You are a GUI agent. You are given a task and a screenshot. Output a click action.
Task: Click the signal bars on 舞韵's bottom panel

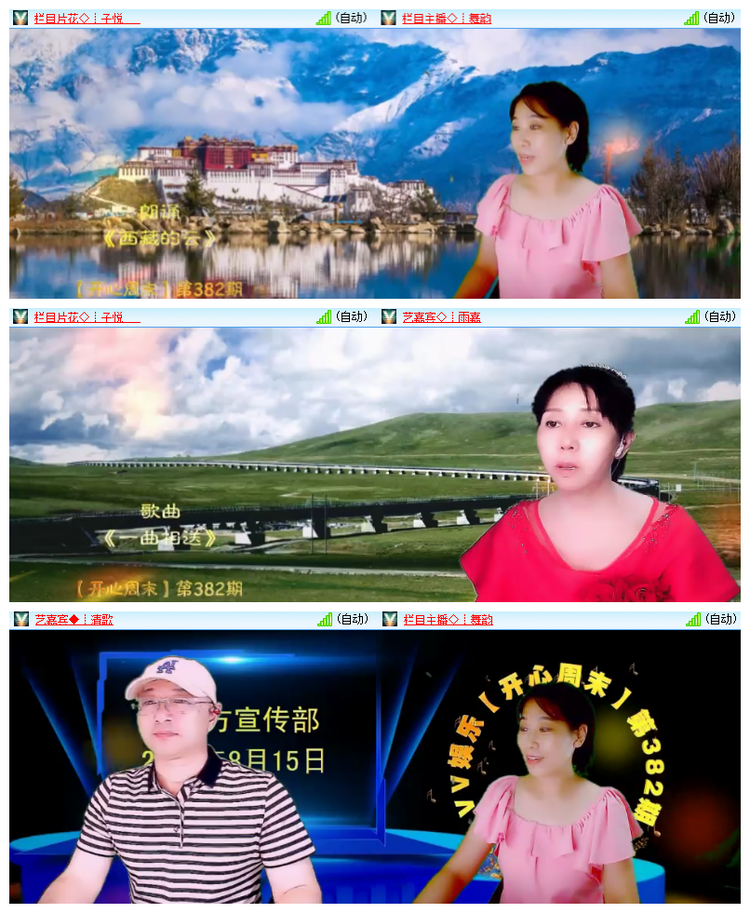pos(690,619)
